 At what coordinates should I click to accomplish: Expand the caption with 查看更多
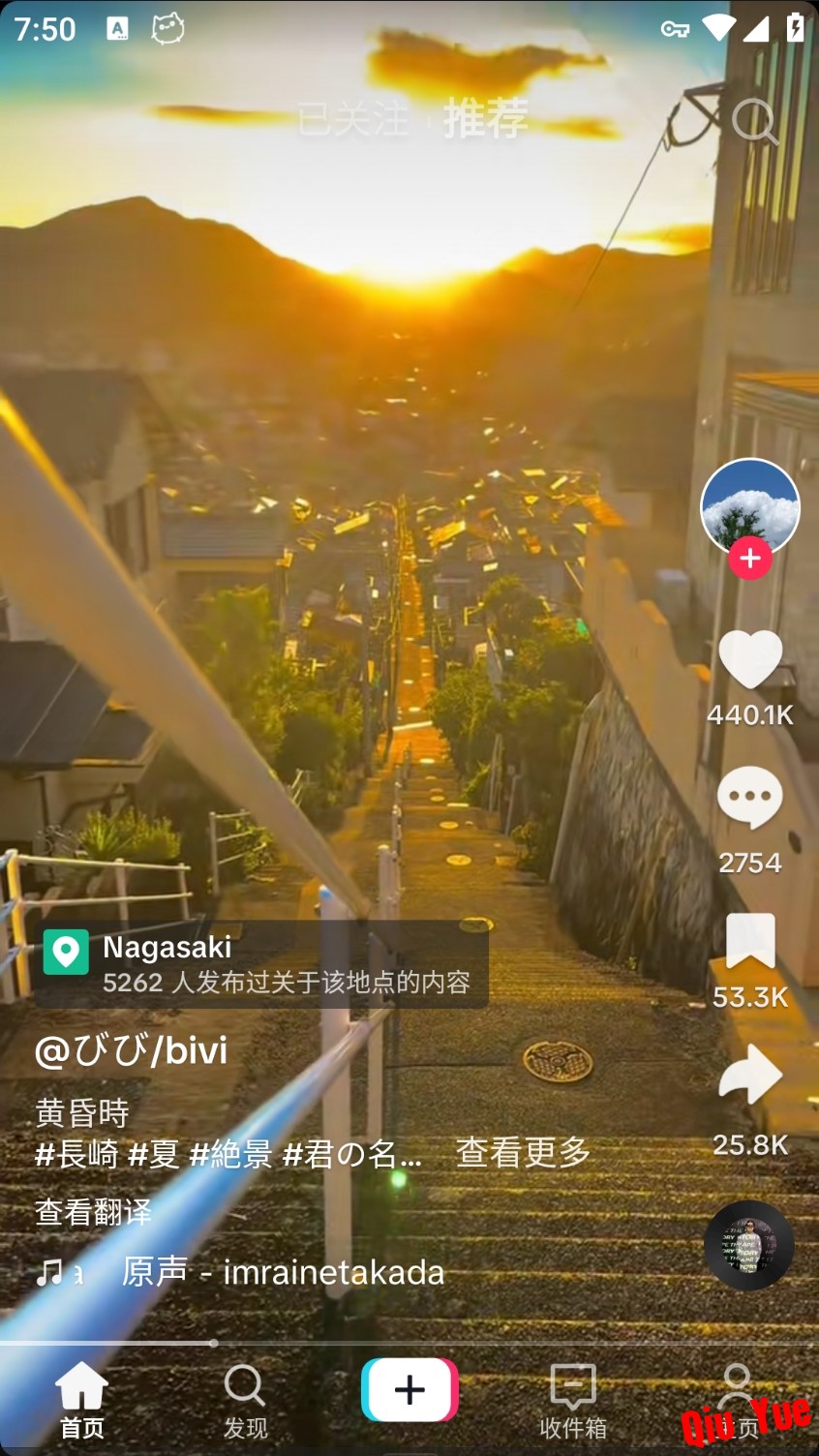[523, 1153]
